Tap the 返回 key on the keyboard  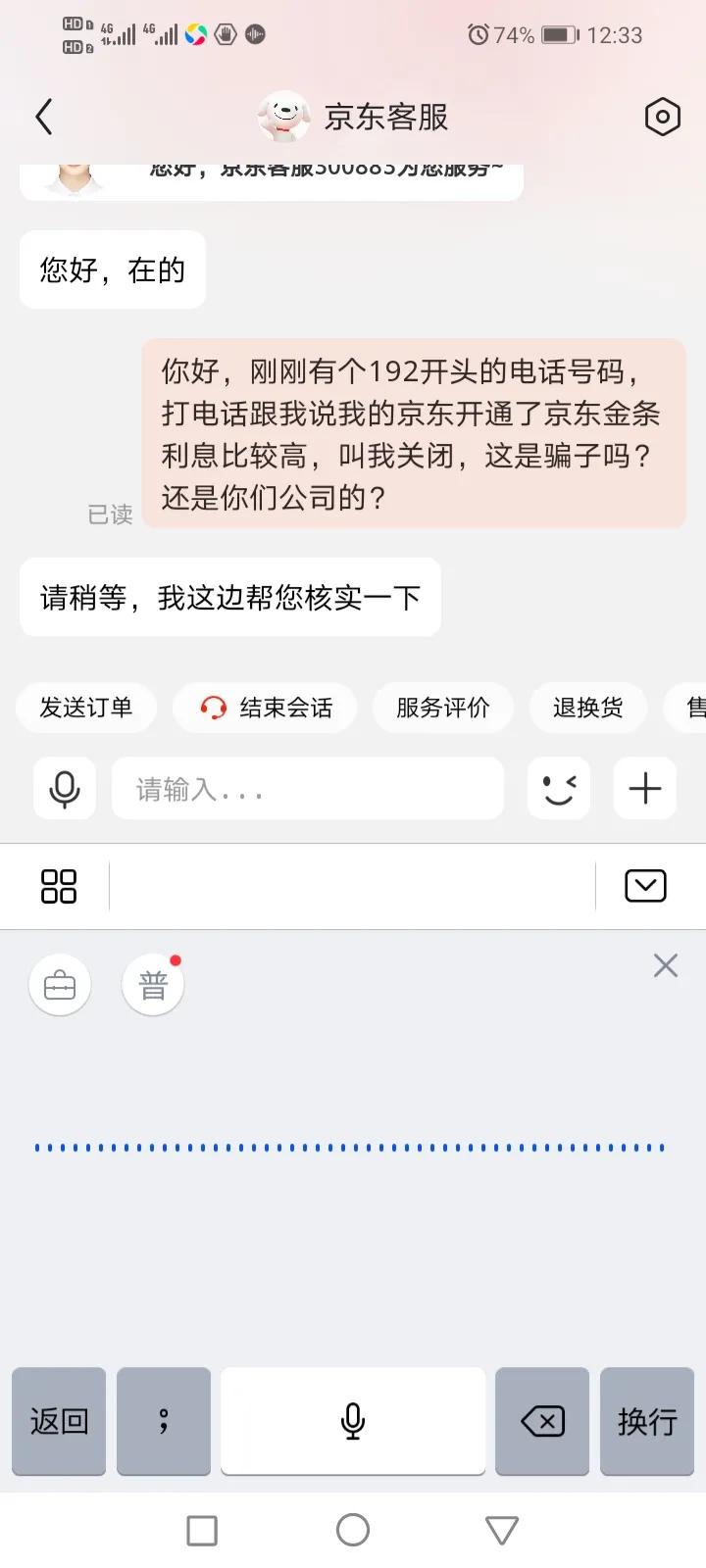(59, 1421)
